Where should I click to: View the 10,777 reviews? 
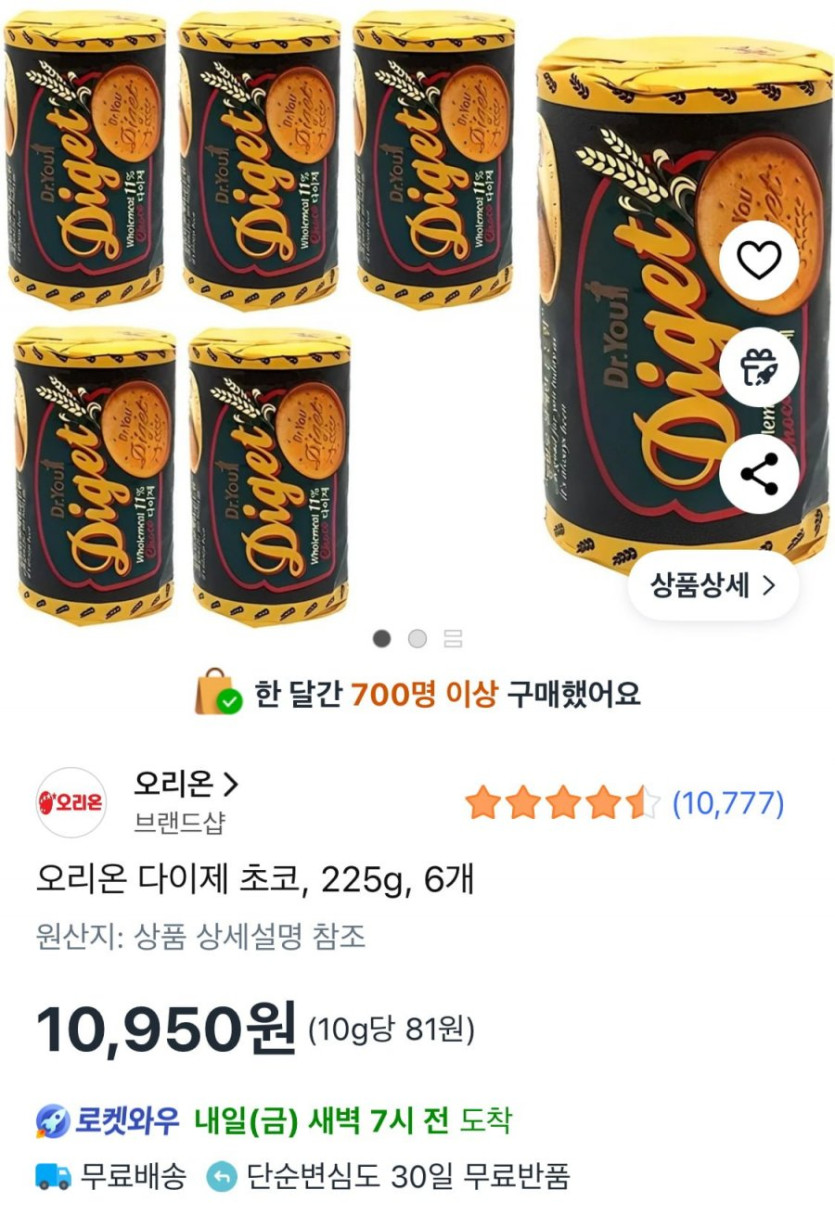click(727, 802)
